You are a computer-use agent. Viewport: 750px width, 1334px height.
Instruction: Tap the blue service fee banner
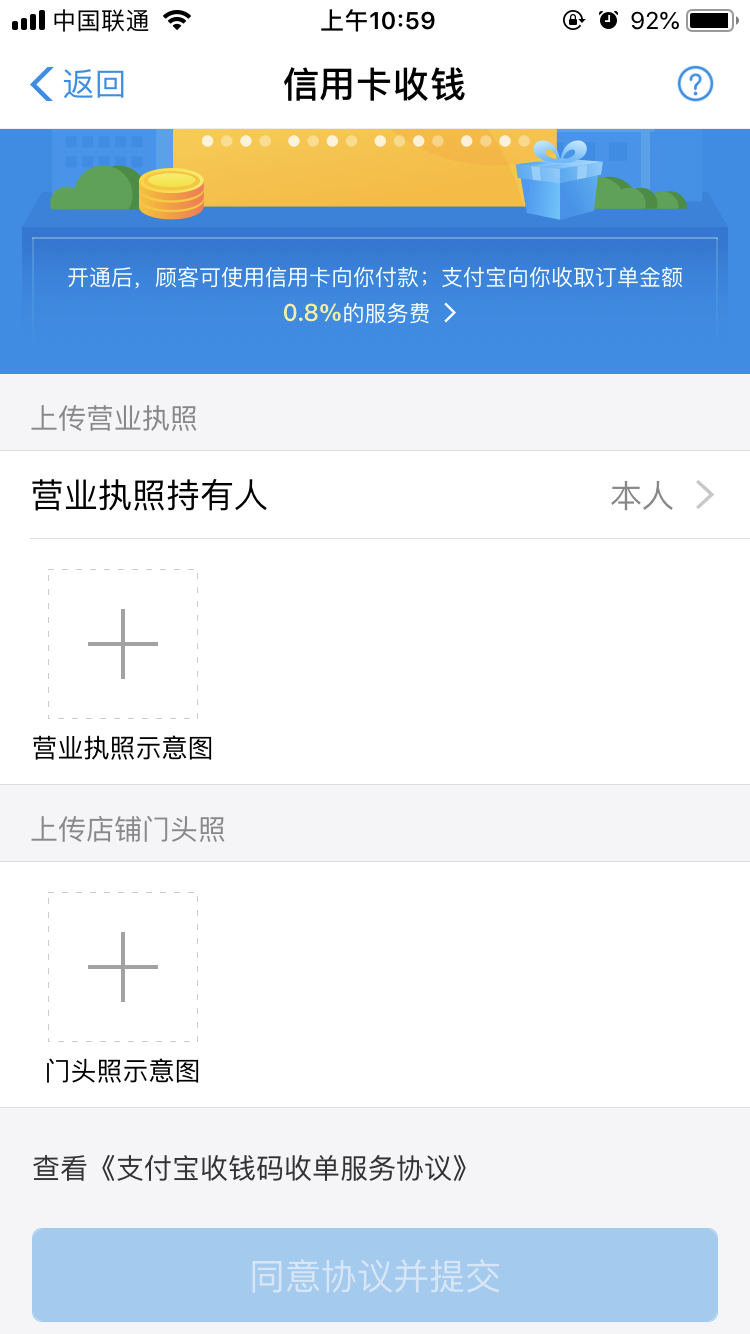tap(375, 290)
